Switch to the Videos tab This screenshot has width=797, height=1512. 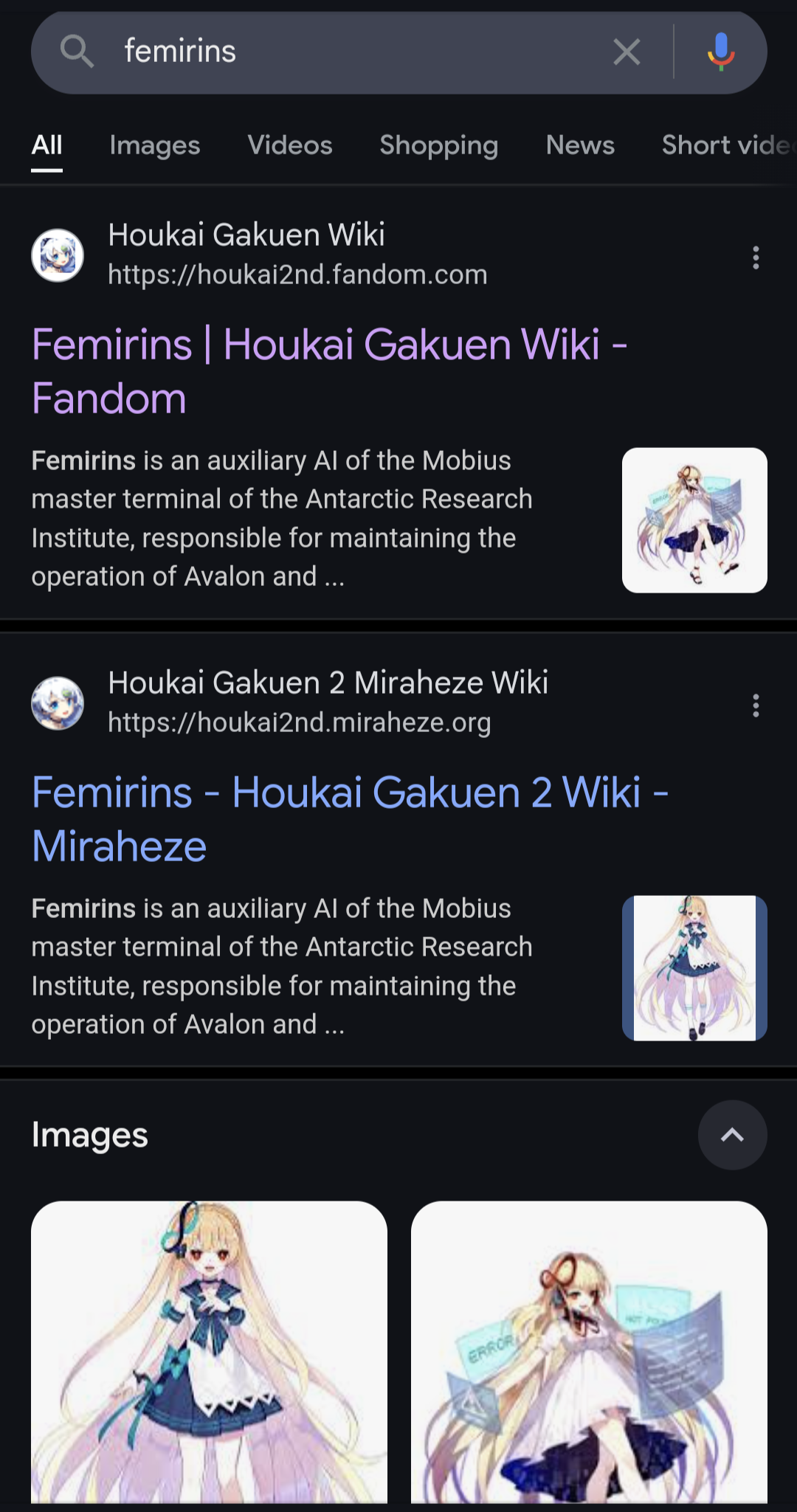click(290, 145)
